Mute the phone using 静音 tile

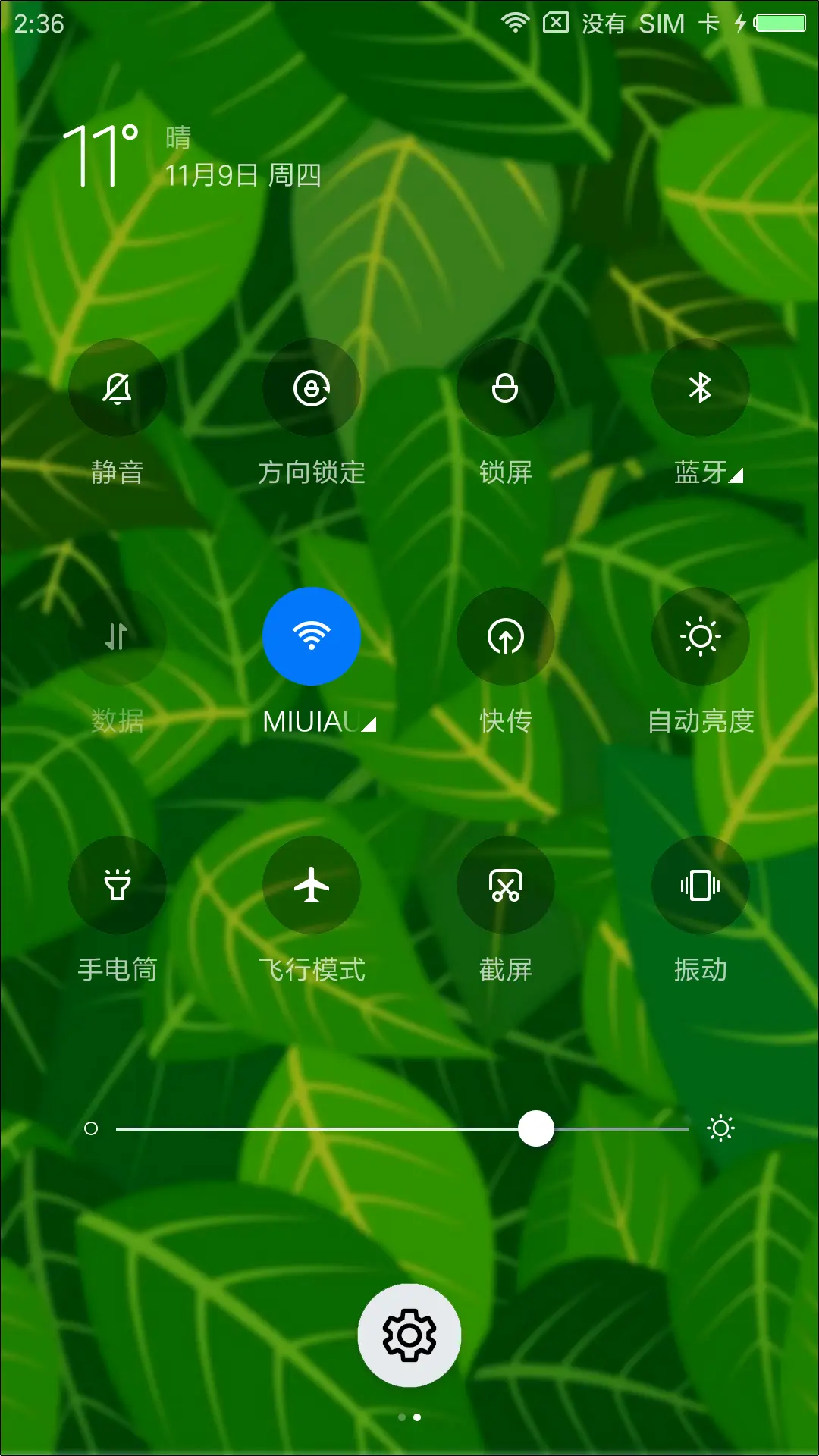(117, 387)
